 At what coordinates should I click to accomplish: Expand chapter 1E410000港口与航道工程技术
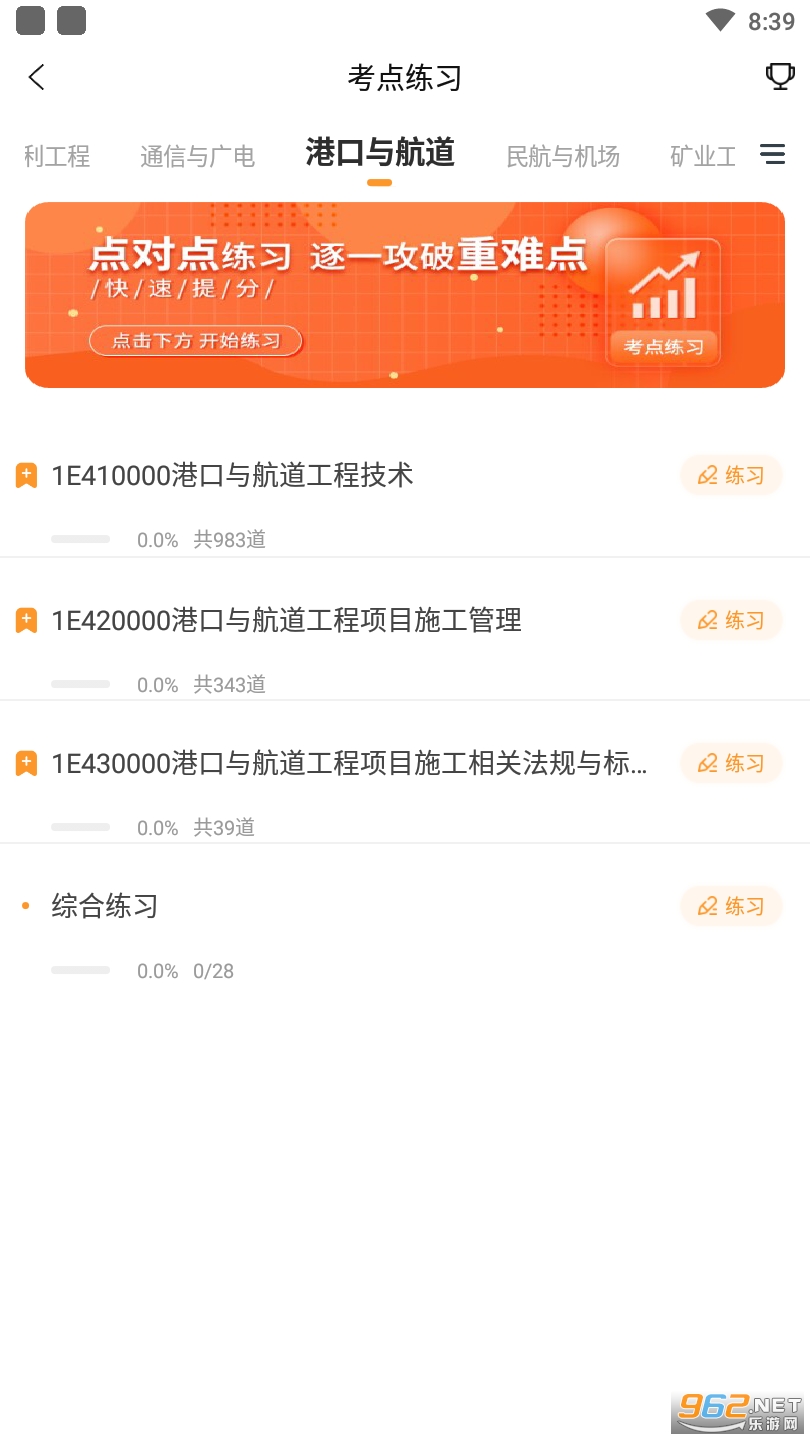pos(26,476)
